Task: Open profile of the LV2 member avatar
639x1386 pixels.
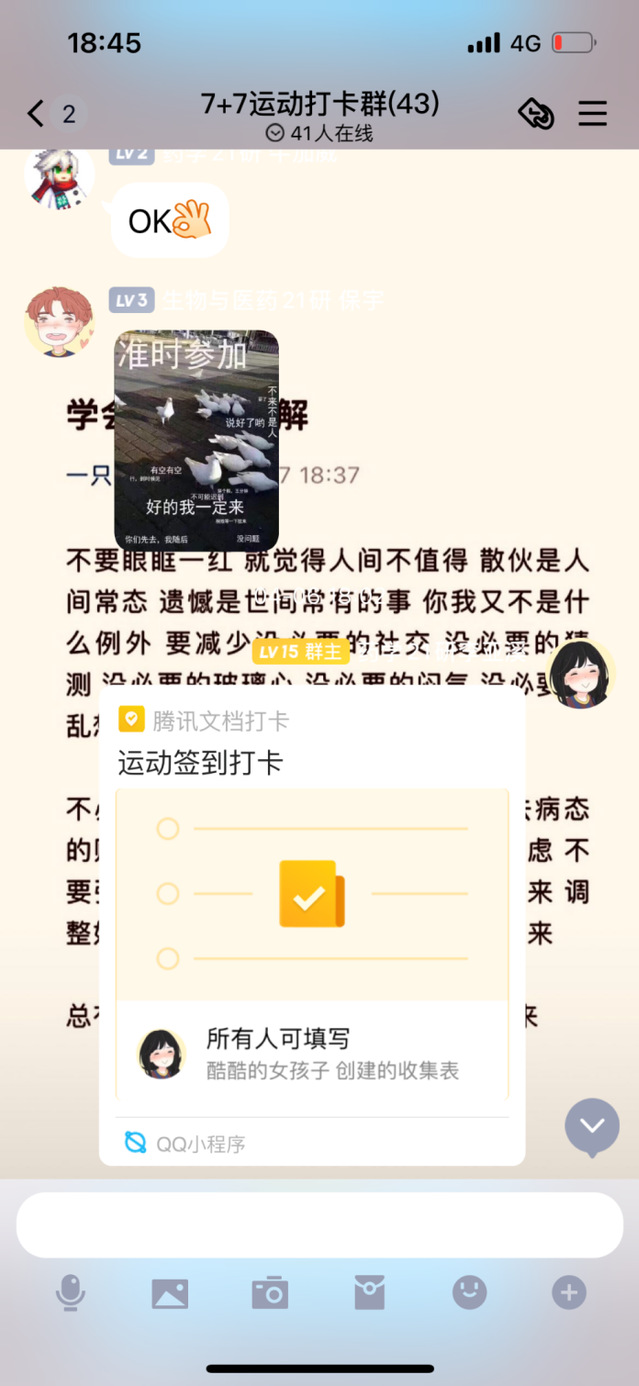Action: click(x=59, y=176)
